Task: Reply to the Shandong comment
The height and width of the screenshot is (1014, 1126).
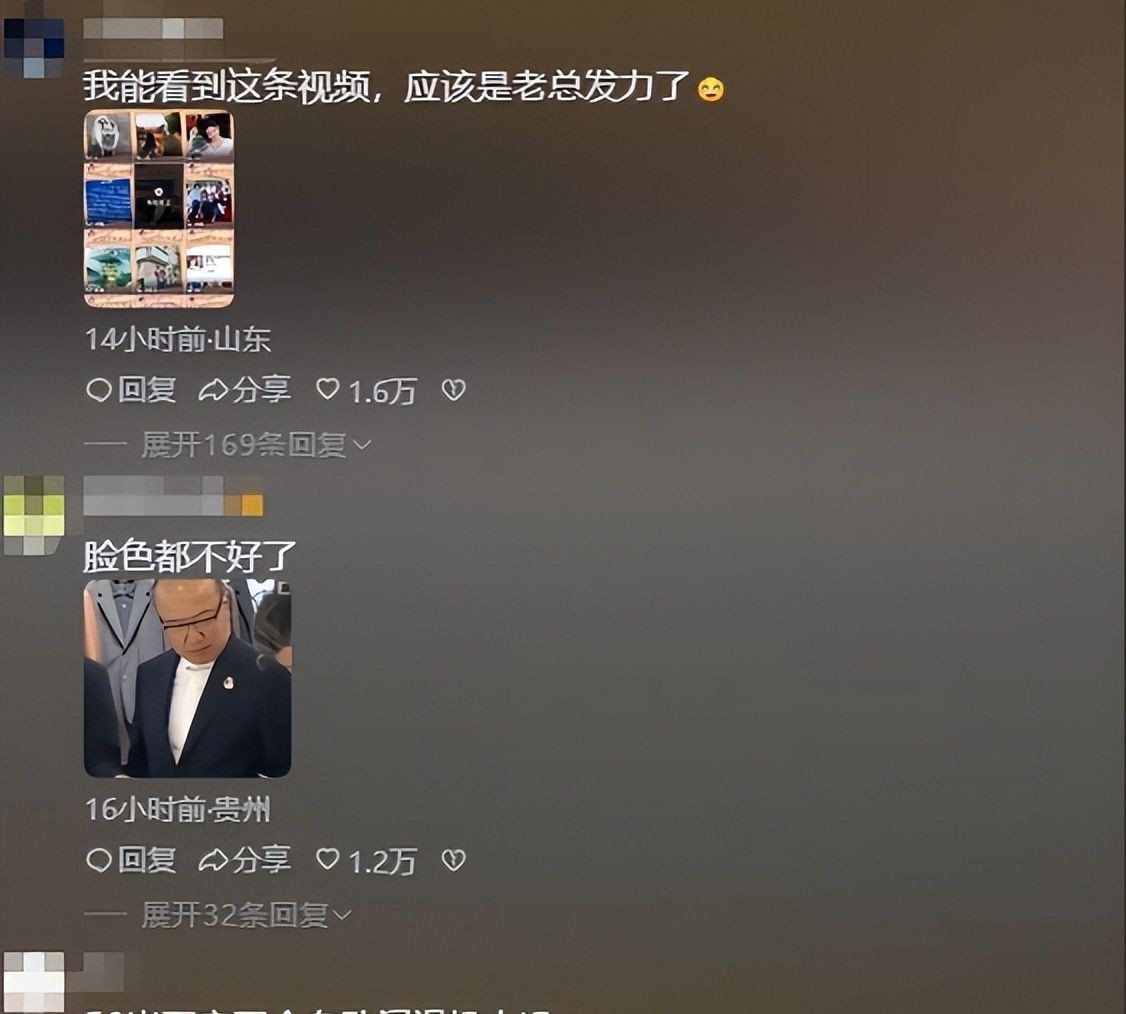Action: click(131, 390)
